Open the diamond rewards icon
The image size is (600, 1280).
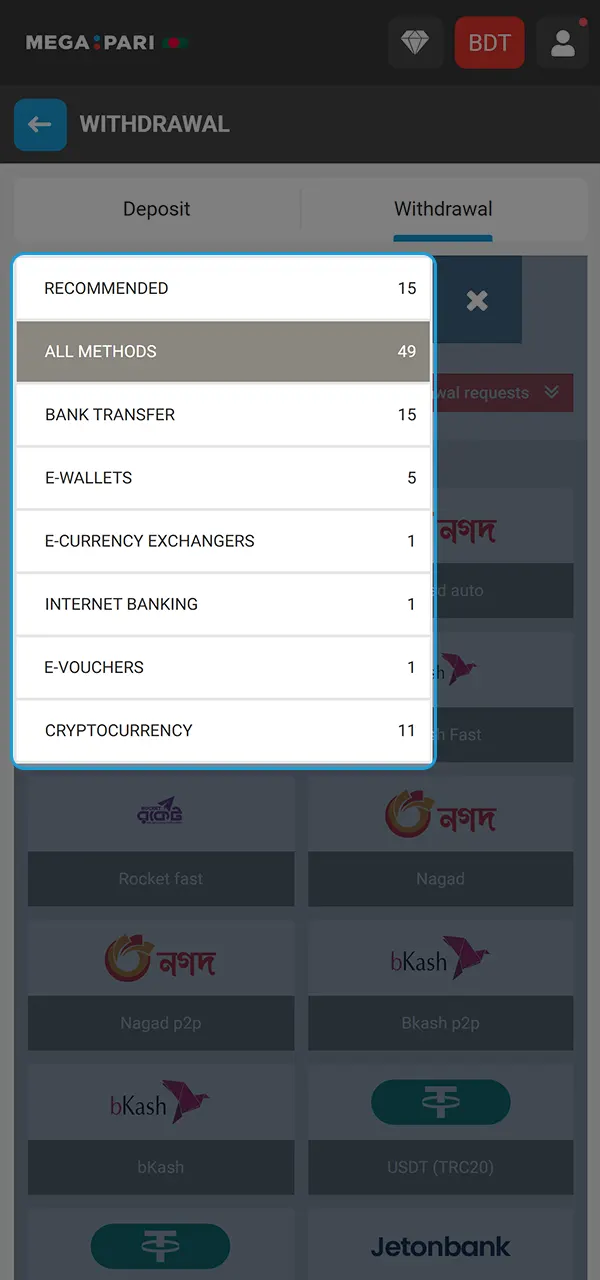pyautogui.click(x=415, y=43)
